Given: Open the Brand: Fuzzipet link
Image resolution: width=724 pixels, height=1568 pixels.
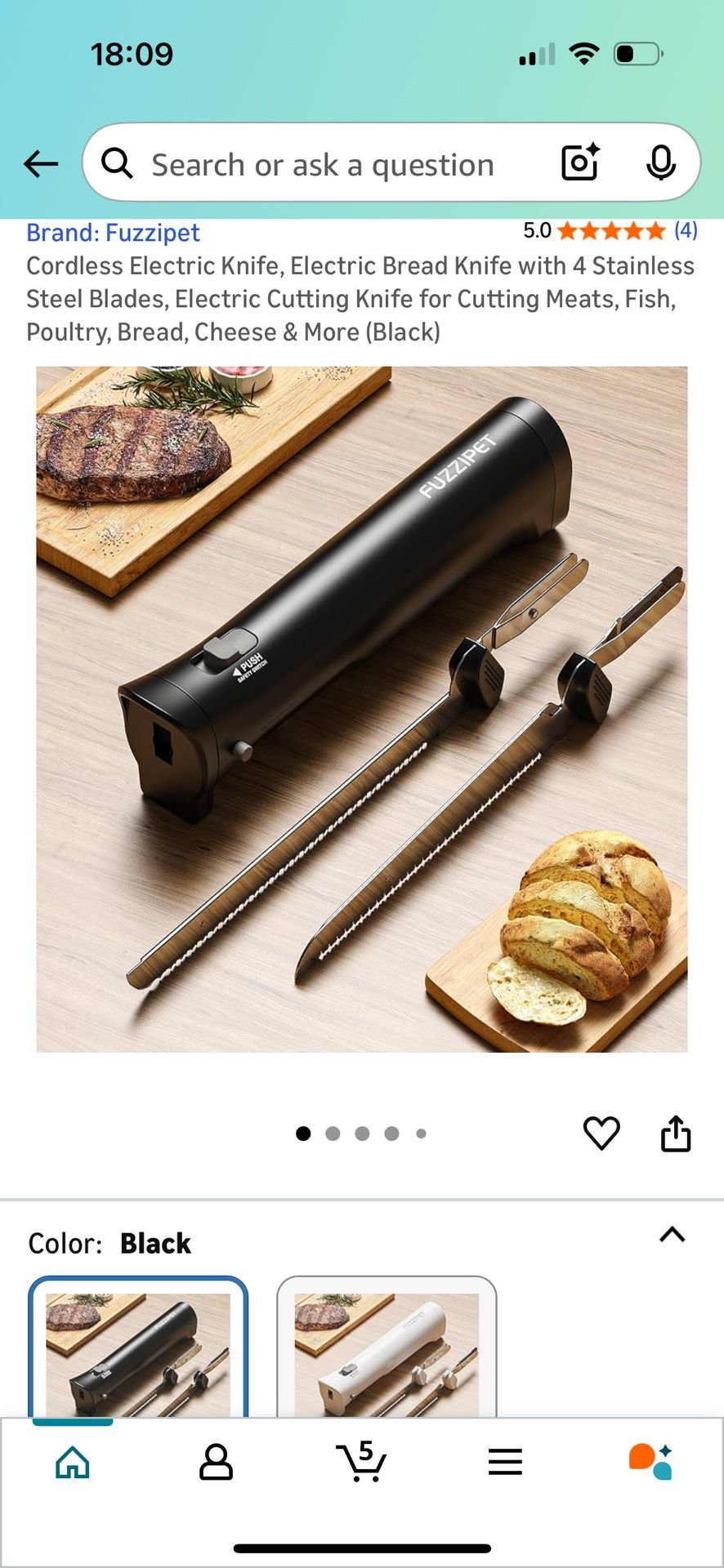Looking at the screenshot, I should [113, 233].
